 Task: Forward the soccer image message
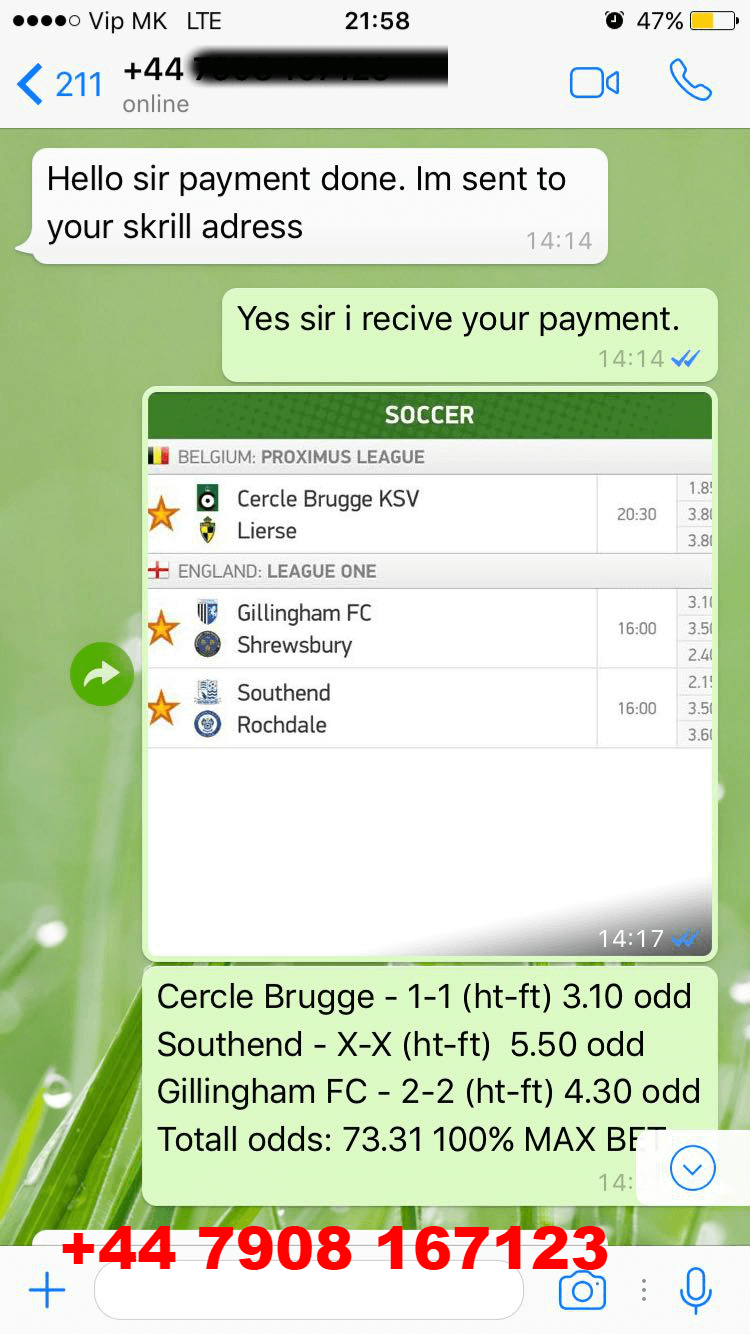101,674
